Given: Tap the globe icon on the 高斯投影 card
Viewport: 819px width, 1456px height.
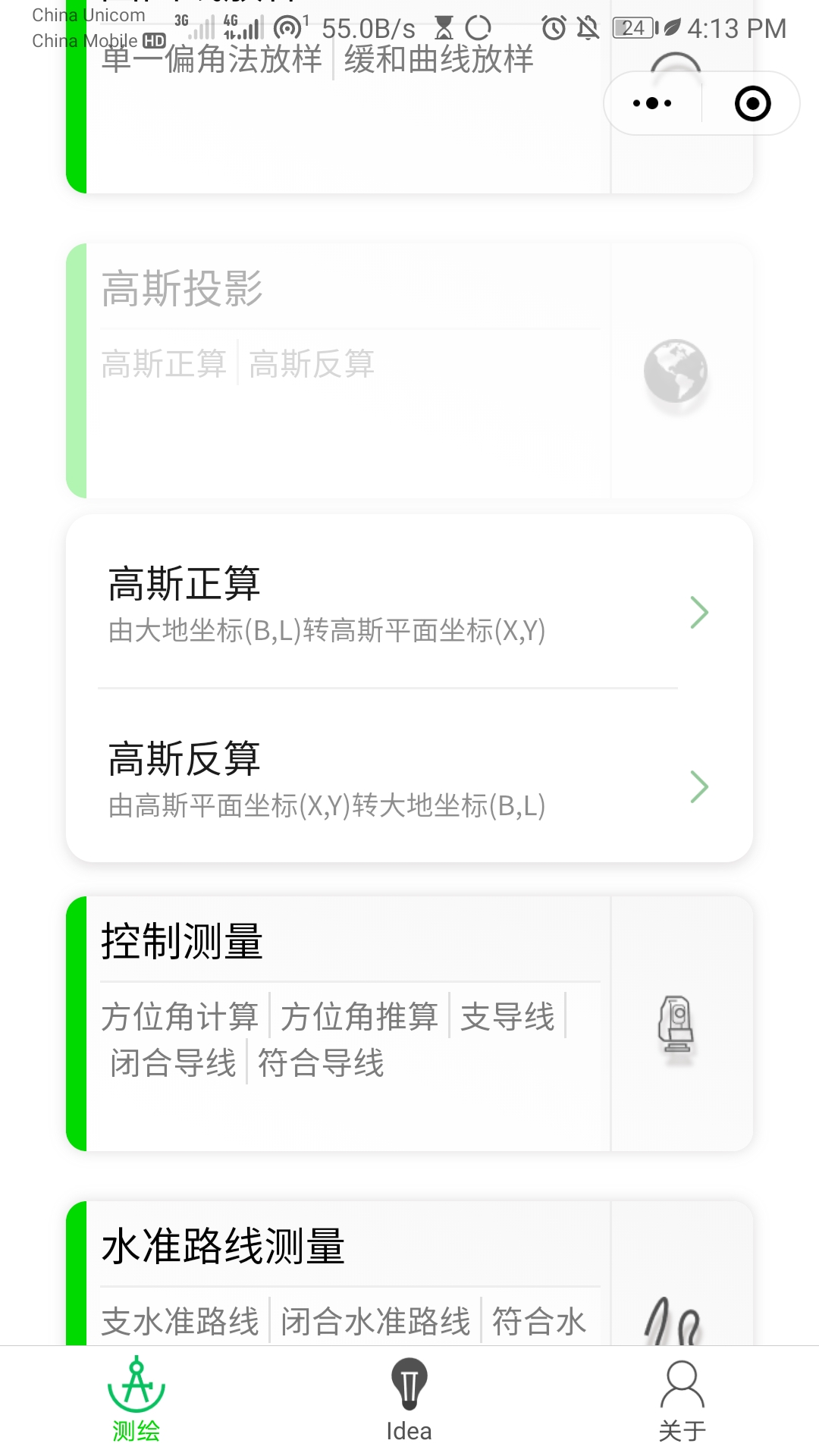Looking at the screenshot, I should pos(676,370).
